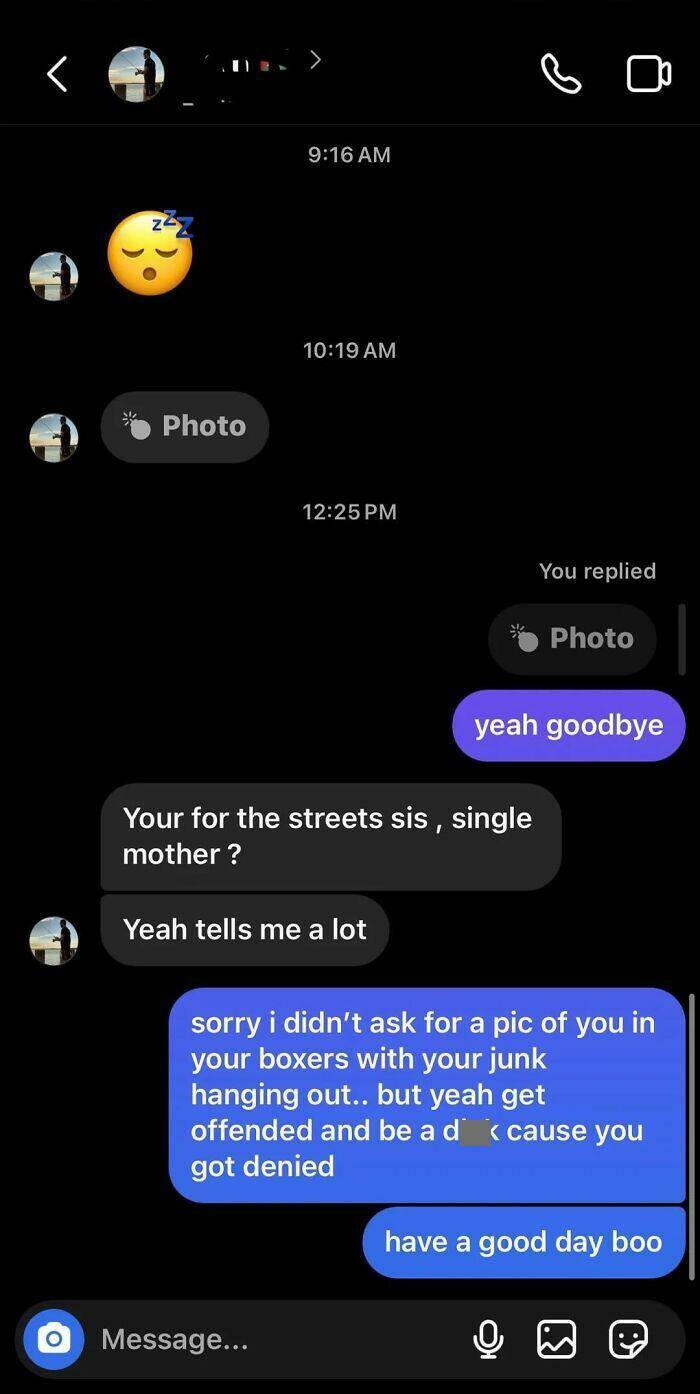Record a voice message
This screenshot has height=1394, width=700.
coord(488,1339)
